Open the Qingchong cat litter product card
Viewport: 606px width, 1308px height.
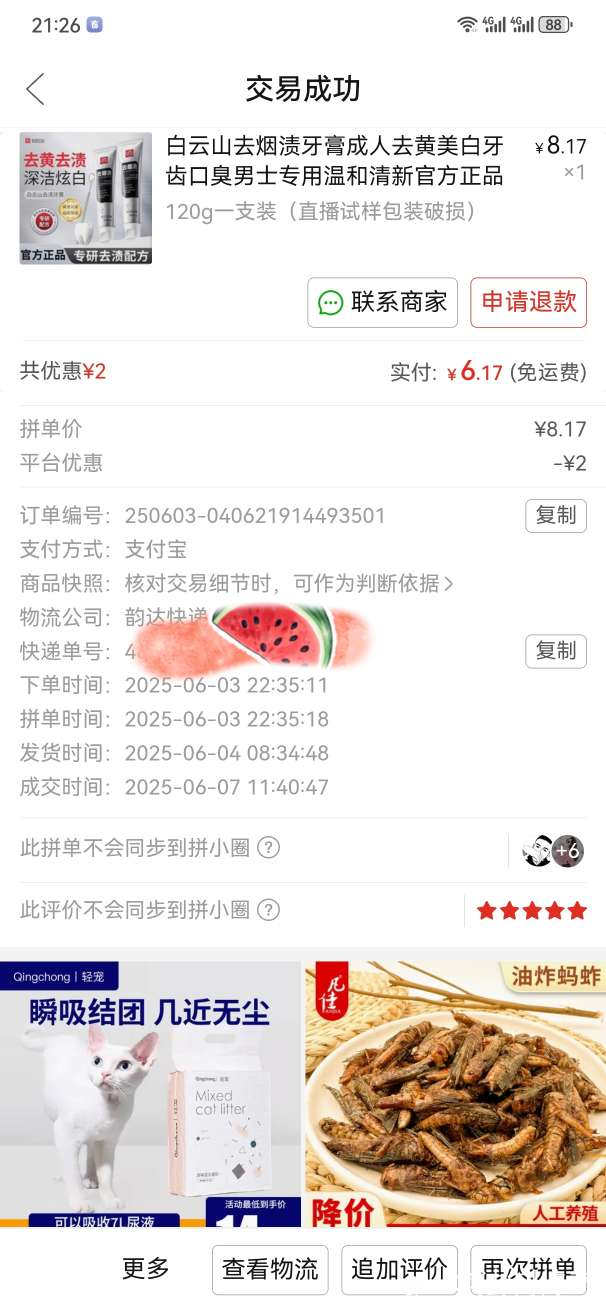coord(150,1092)
